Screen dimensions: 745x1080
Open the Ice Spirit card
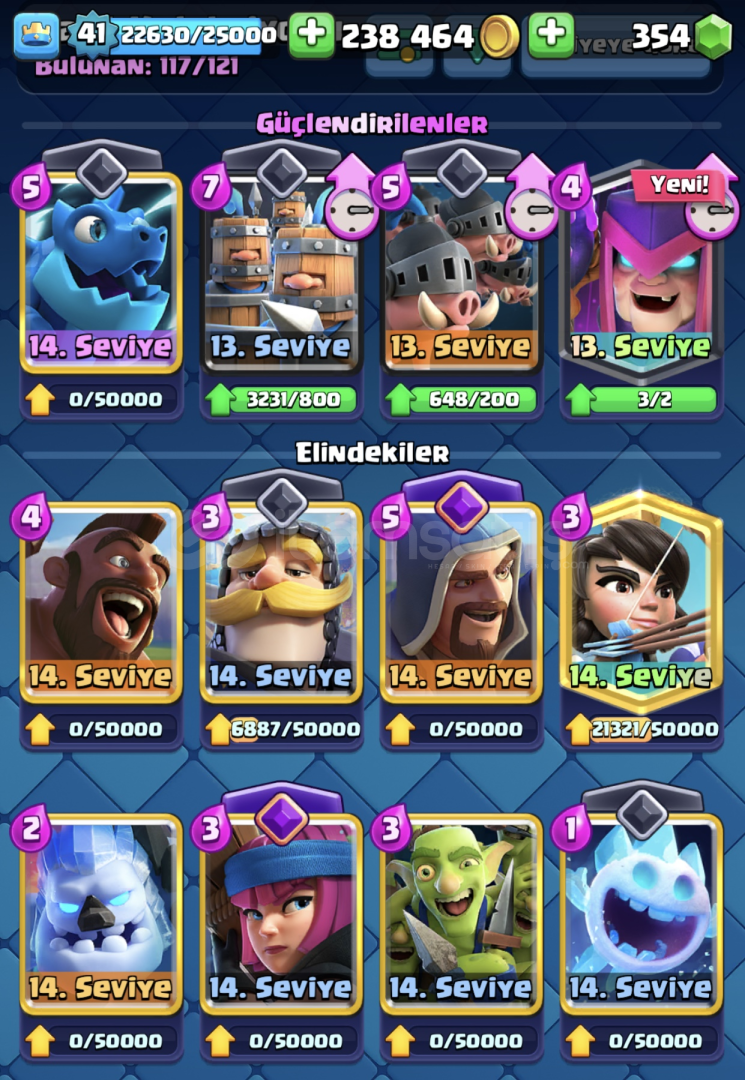pos(641,910)
